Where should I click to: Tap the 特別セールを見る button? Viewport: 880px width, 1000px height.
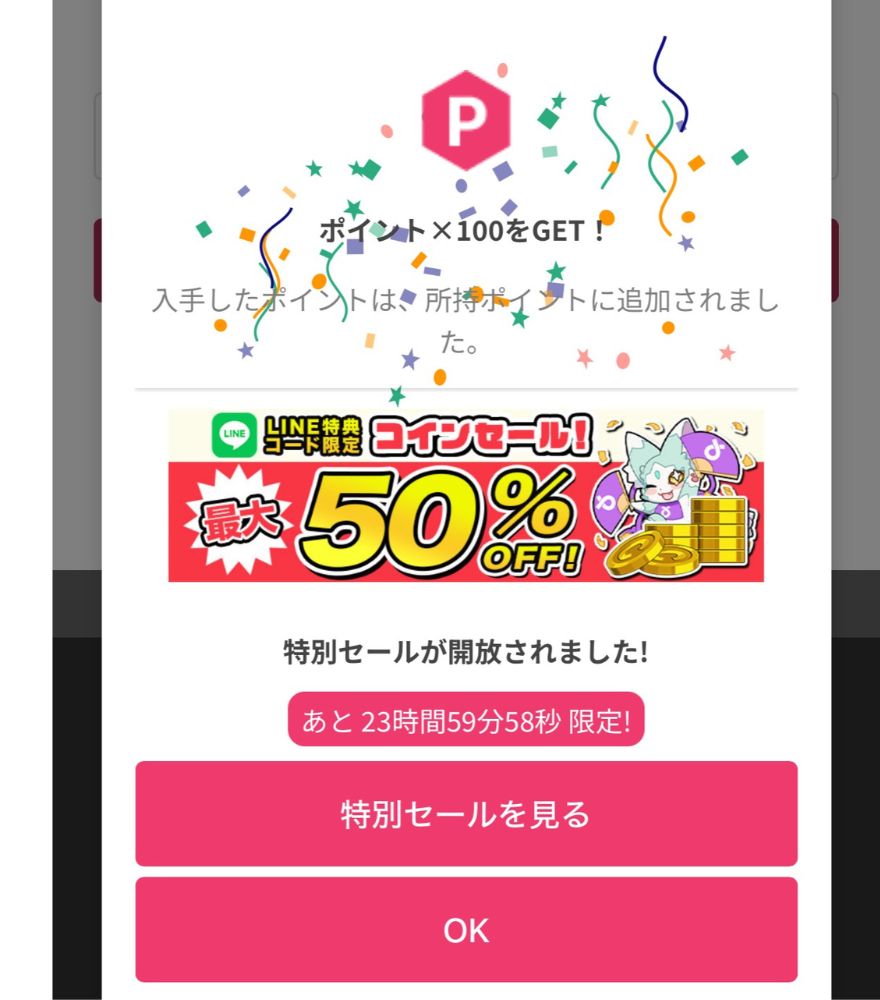(466, 814)
